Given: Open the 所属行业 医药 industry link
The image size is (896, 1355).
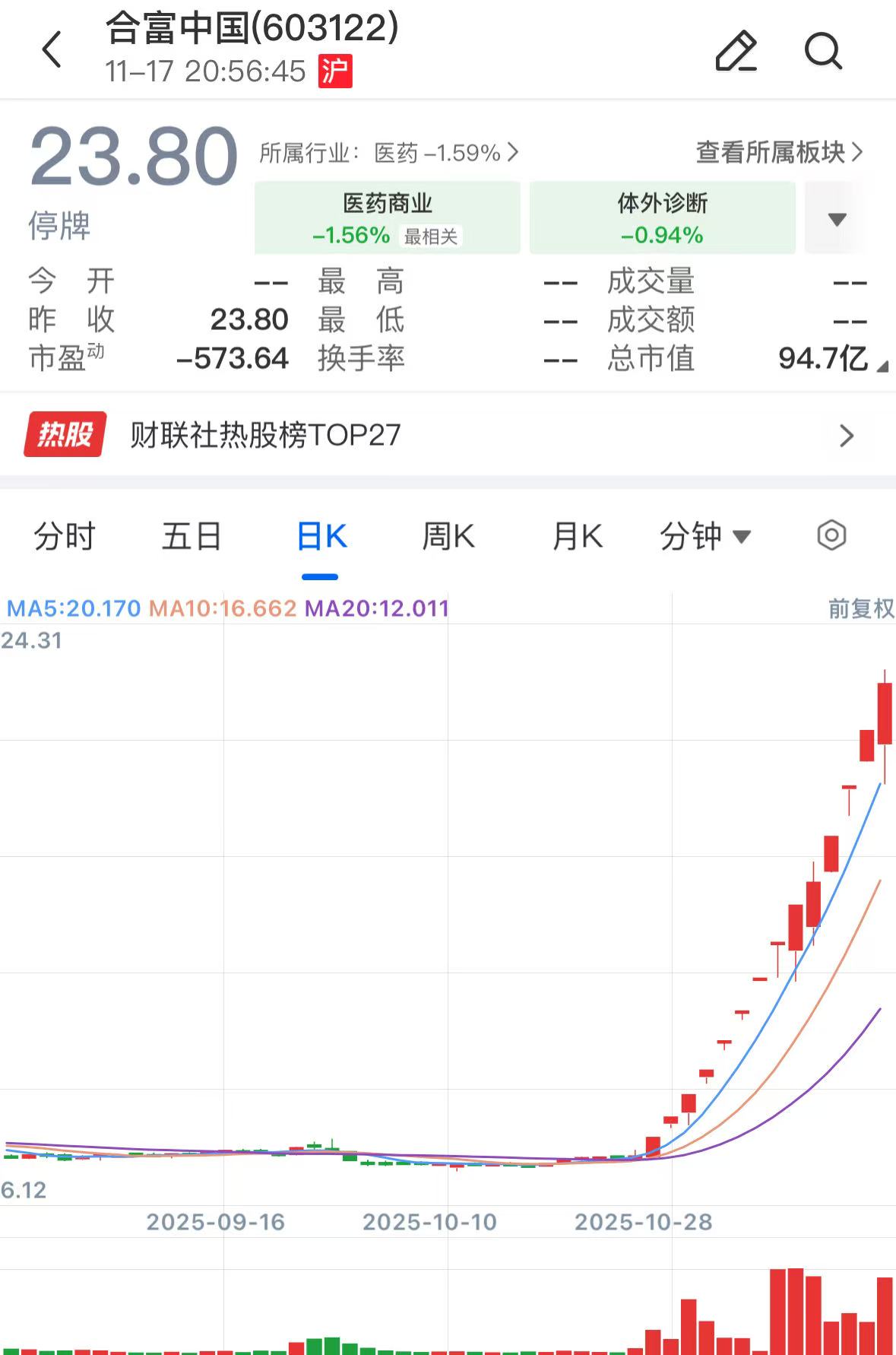Looking at the screenshot, I should (388, 153).
